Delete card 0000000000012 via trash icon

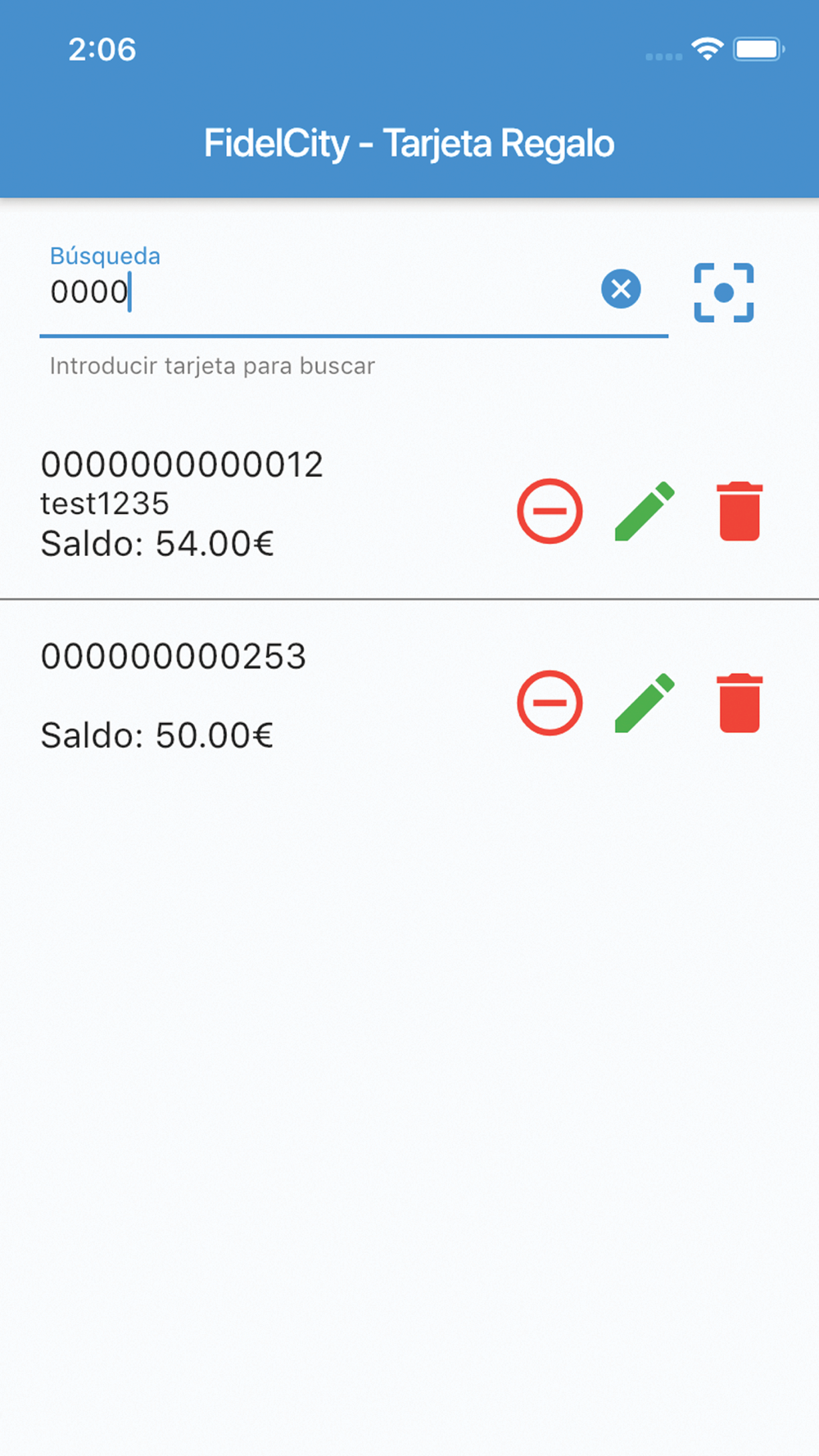point(740,511)
